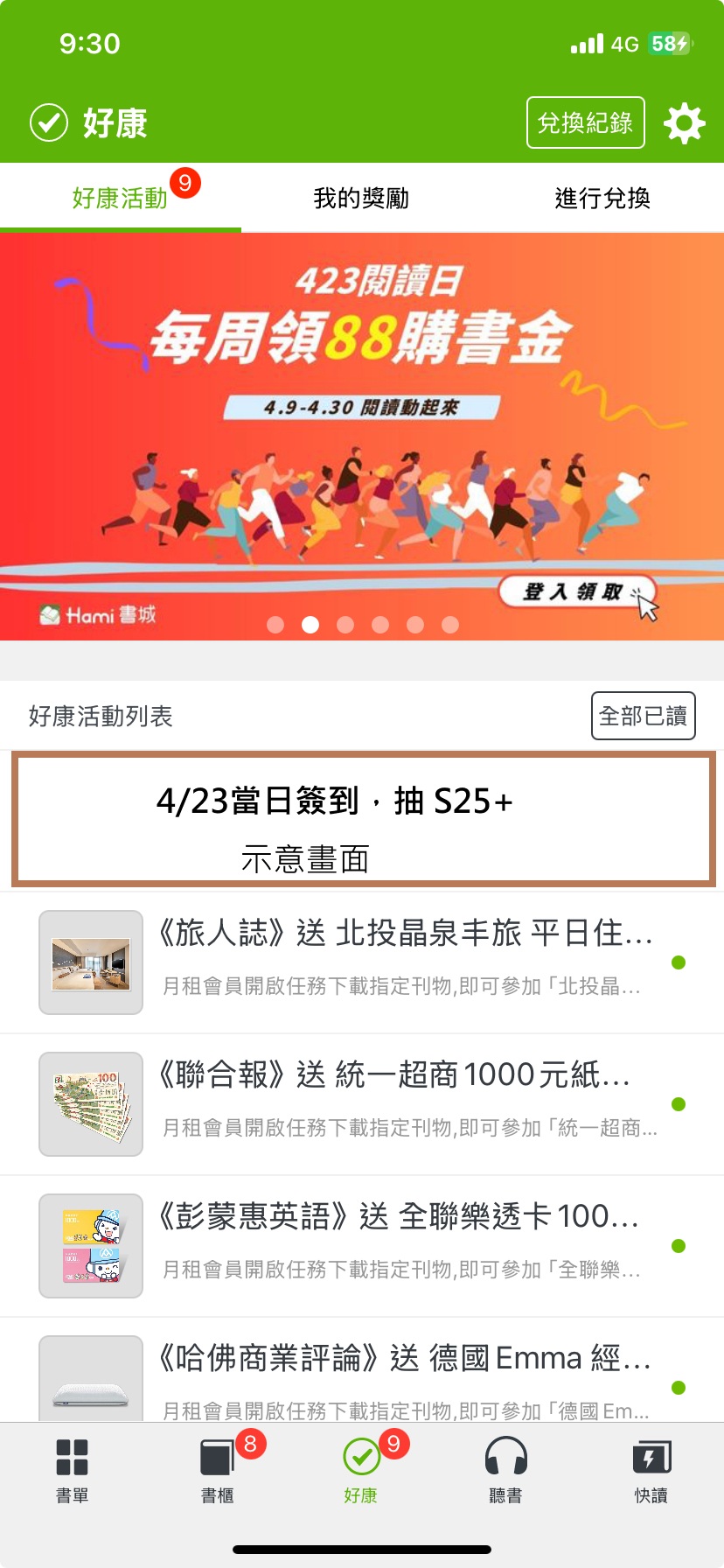Open the 《旅人誌》 北投晶泉丰旅 activity
The image size is (724, 1568).
362,962
